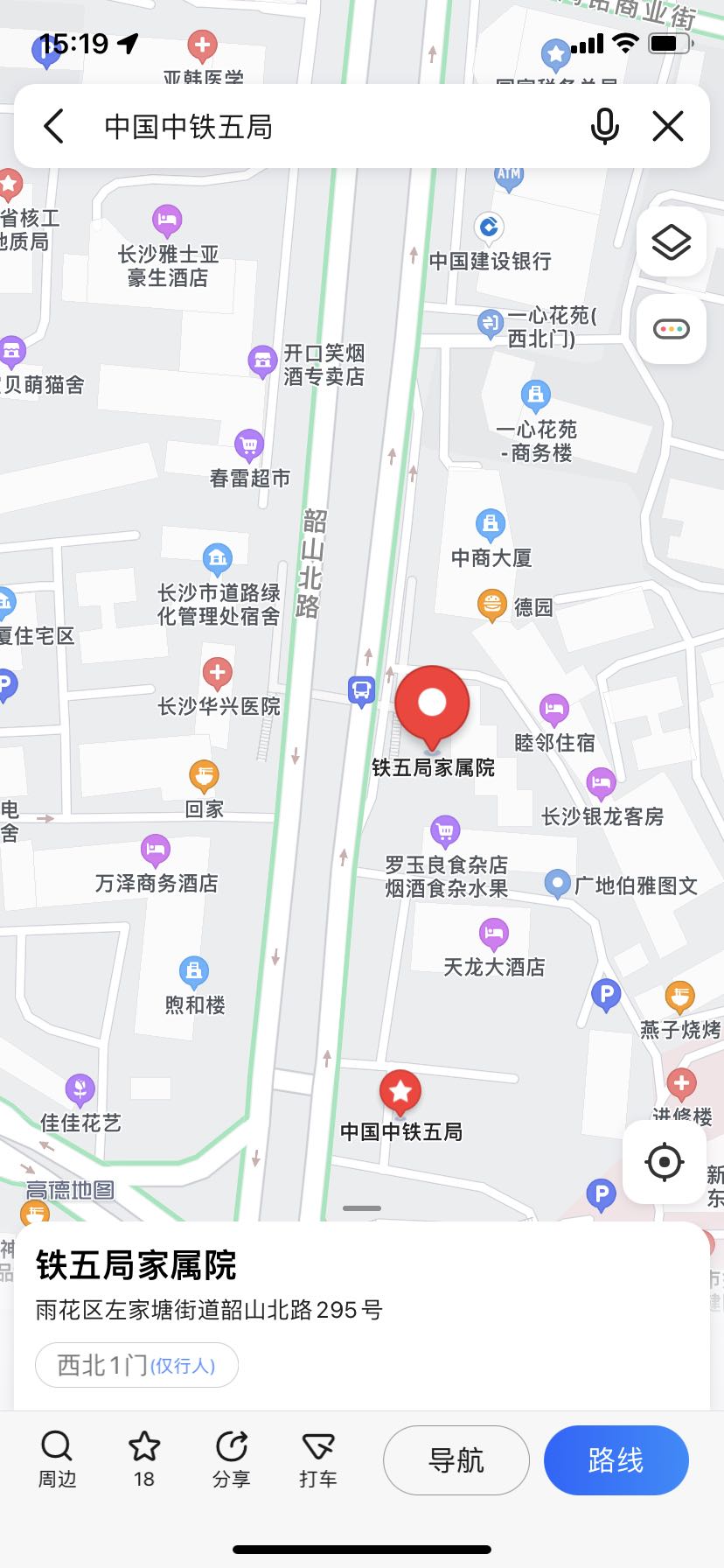Share this location via 分享
Viewport: 724px width, 1568px height.
pos(231,1459)
